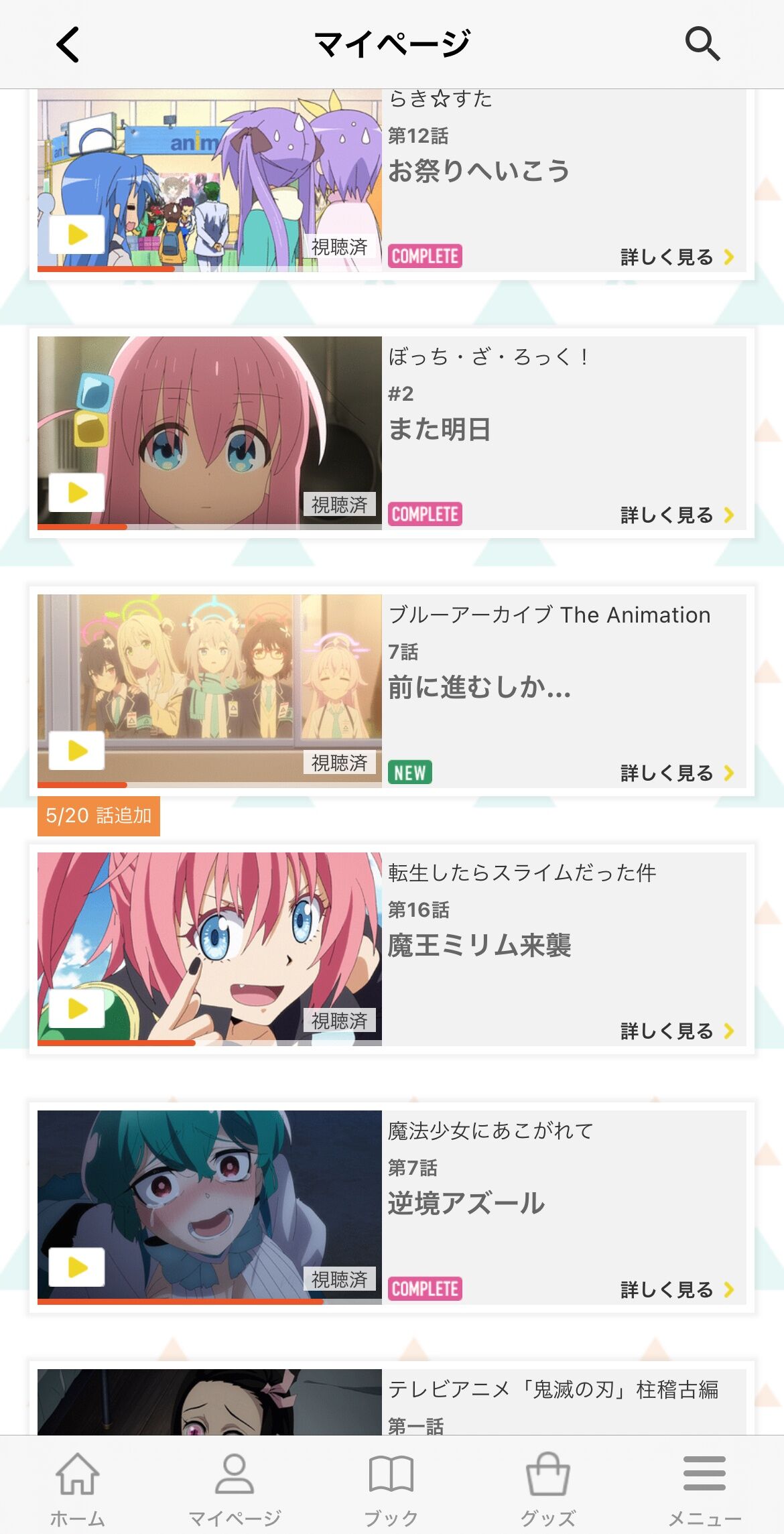
Task: View details for 逆境アズール
Action: (677, 1289)
